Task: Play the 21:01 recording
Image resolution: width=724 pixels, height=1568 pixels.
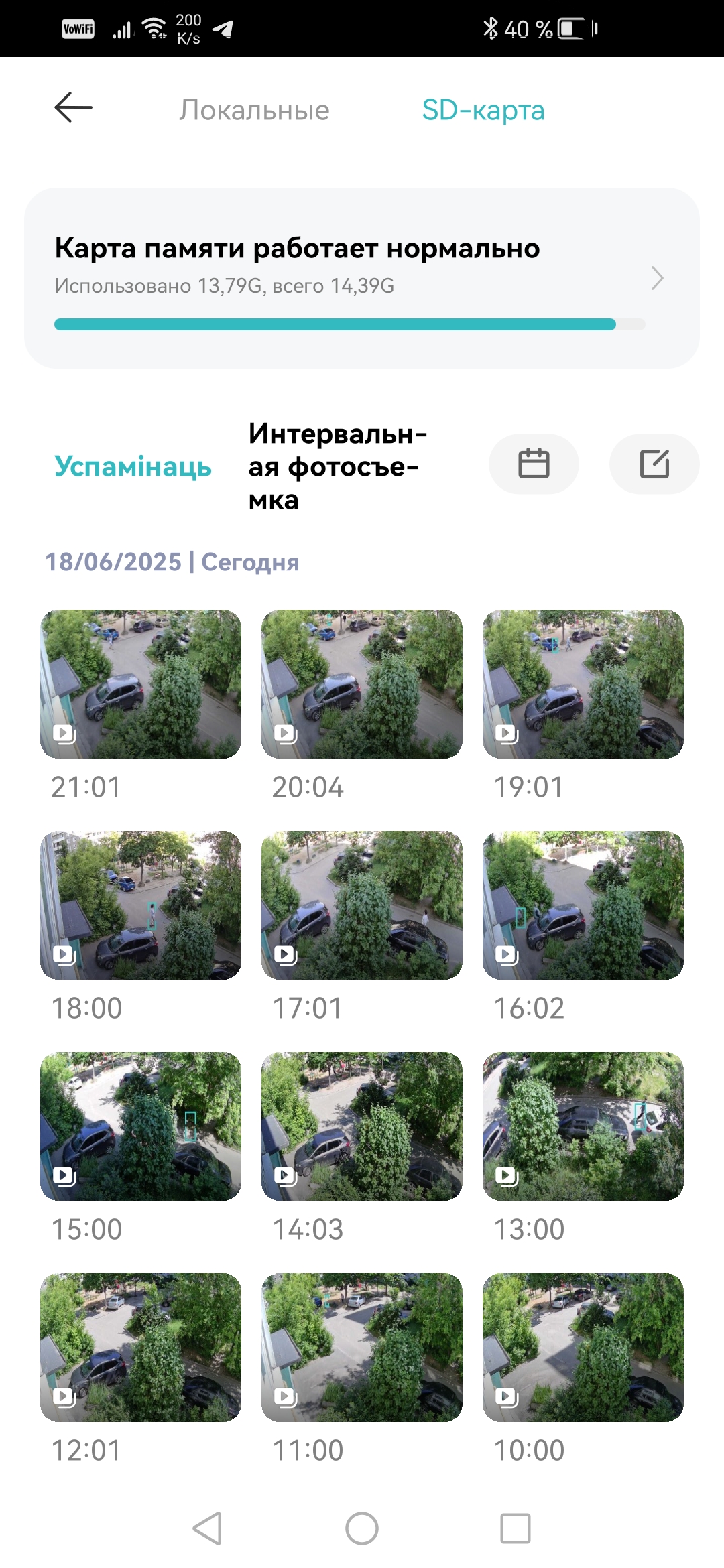Action: [141, 683]
